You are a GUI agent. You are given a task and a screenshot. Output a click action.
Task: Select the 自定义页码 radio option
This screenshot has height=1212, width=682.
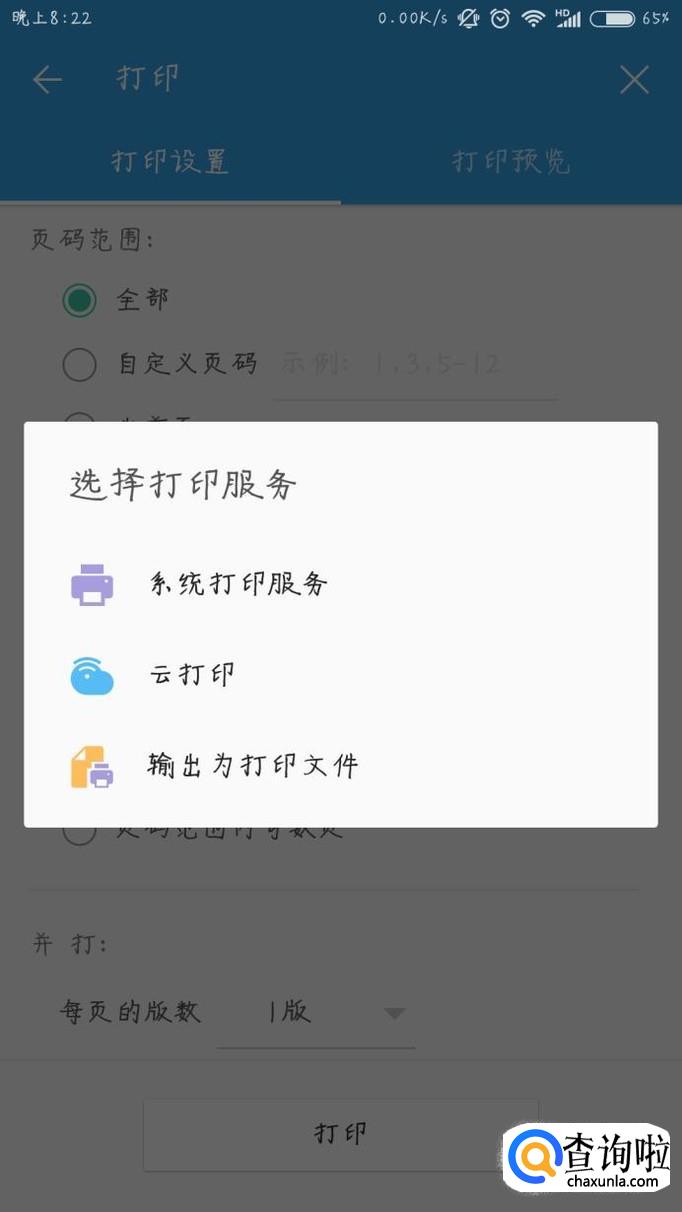tap(80, 364)
